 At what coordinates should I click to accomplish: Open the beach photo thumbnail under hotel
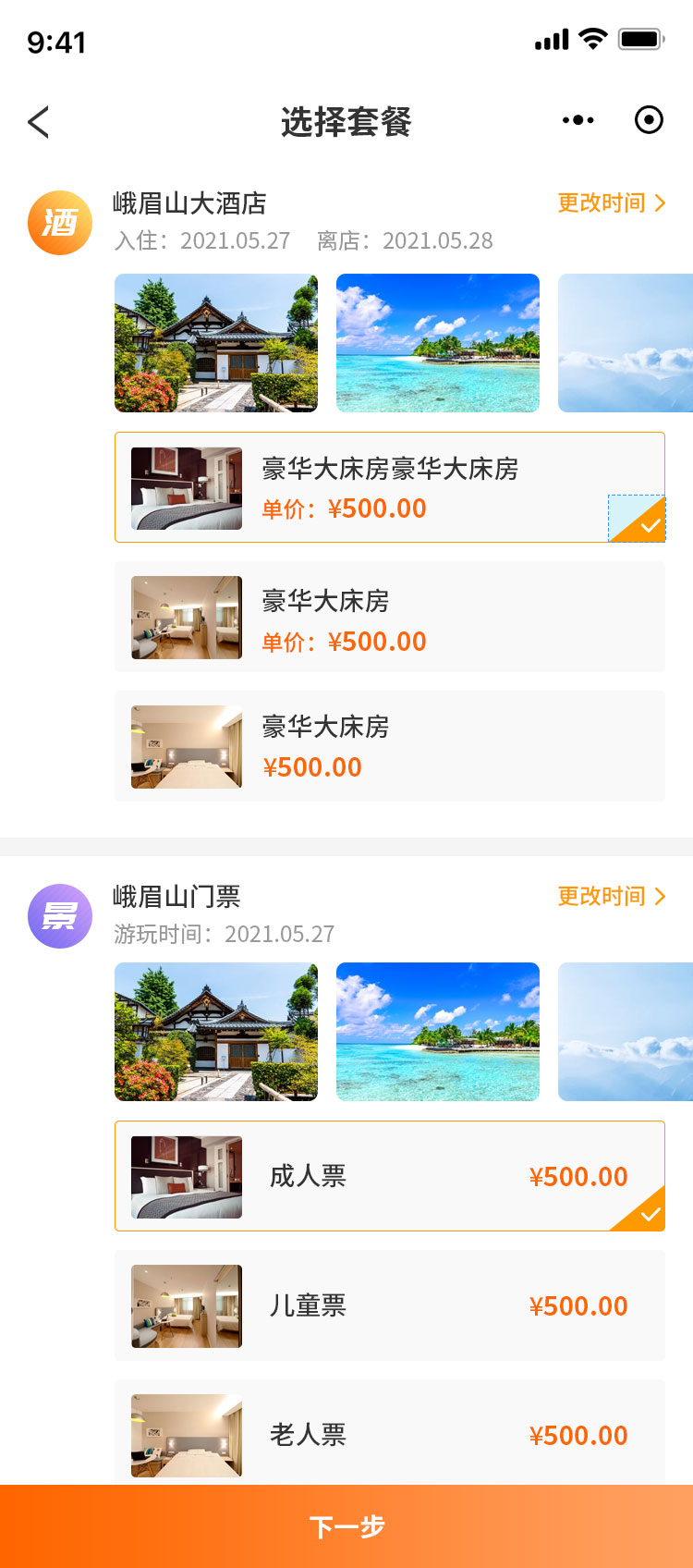pyautogui.click(x=437, y=343)
